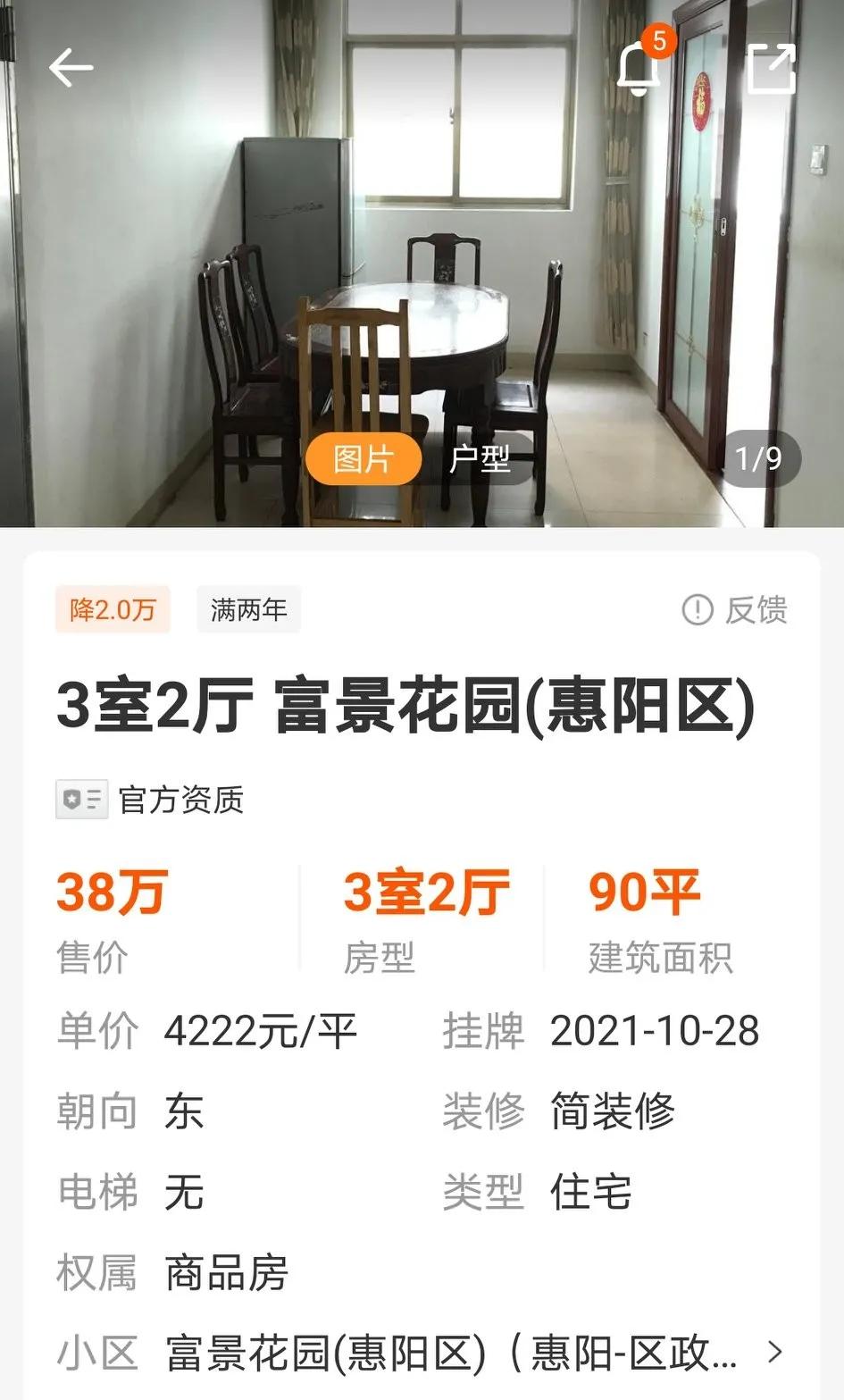Toggle the 降2.0万 price drop tag

pyautogui.click(x=111, y=609)
